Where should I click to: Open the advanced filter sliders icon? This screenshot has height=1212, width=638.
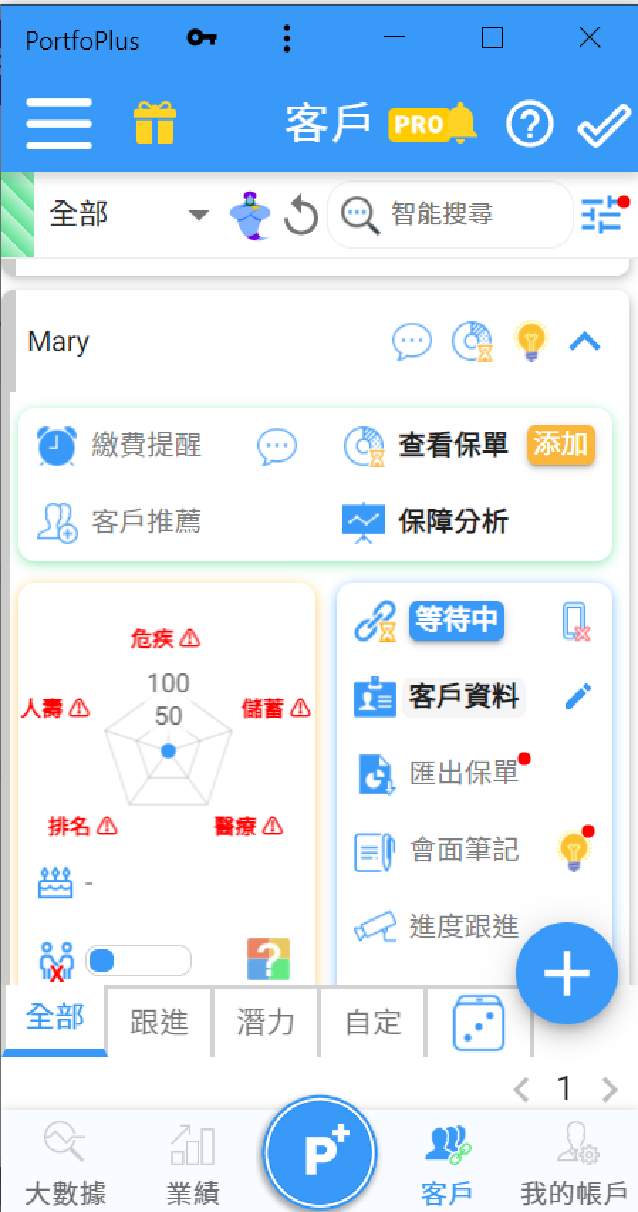pos(603,214)
